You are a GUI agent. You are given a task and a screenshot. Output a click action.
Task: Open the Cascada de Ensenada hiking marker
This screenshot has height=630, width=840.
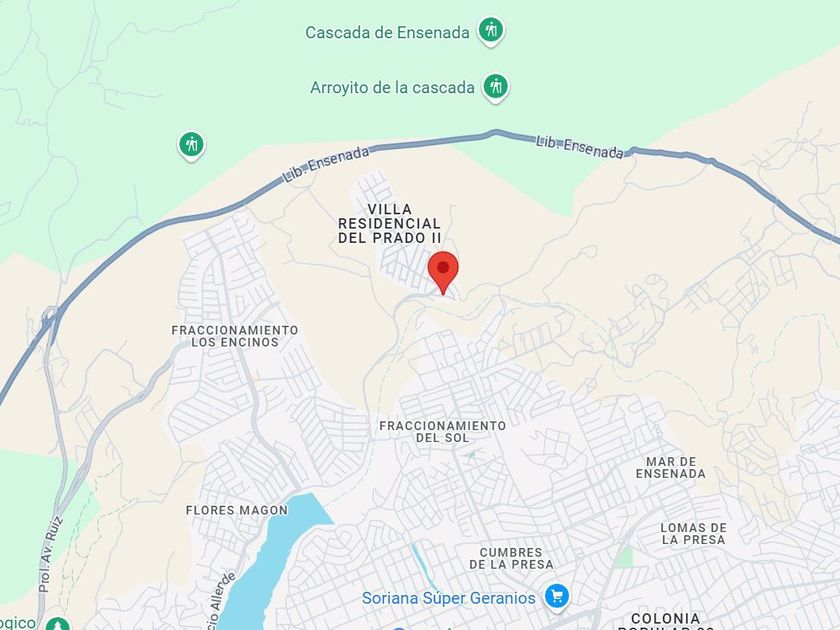pyautogui.click(x=490, y=31)
